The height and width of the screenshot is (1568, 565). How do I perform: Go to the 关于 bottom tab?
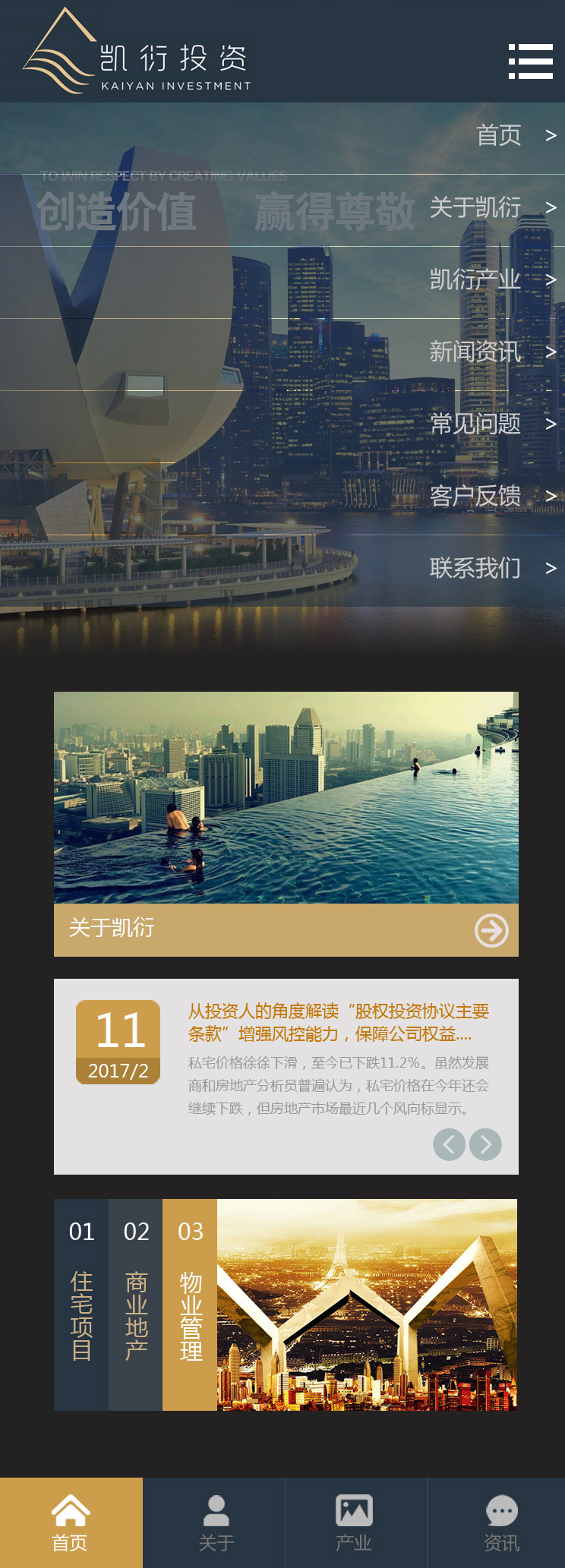coord(214,1522)
